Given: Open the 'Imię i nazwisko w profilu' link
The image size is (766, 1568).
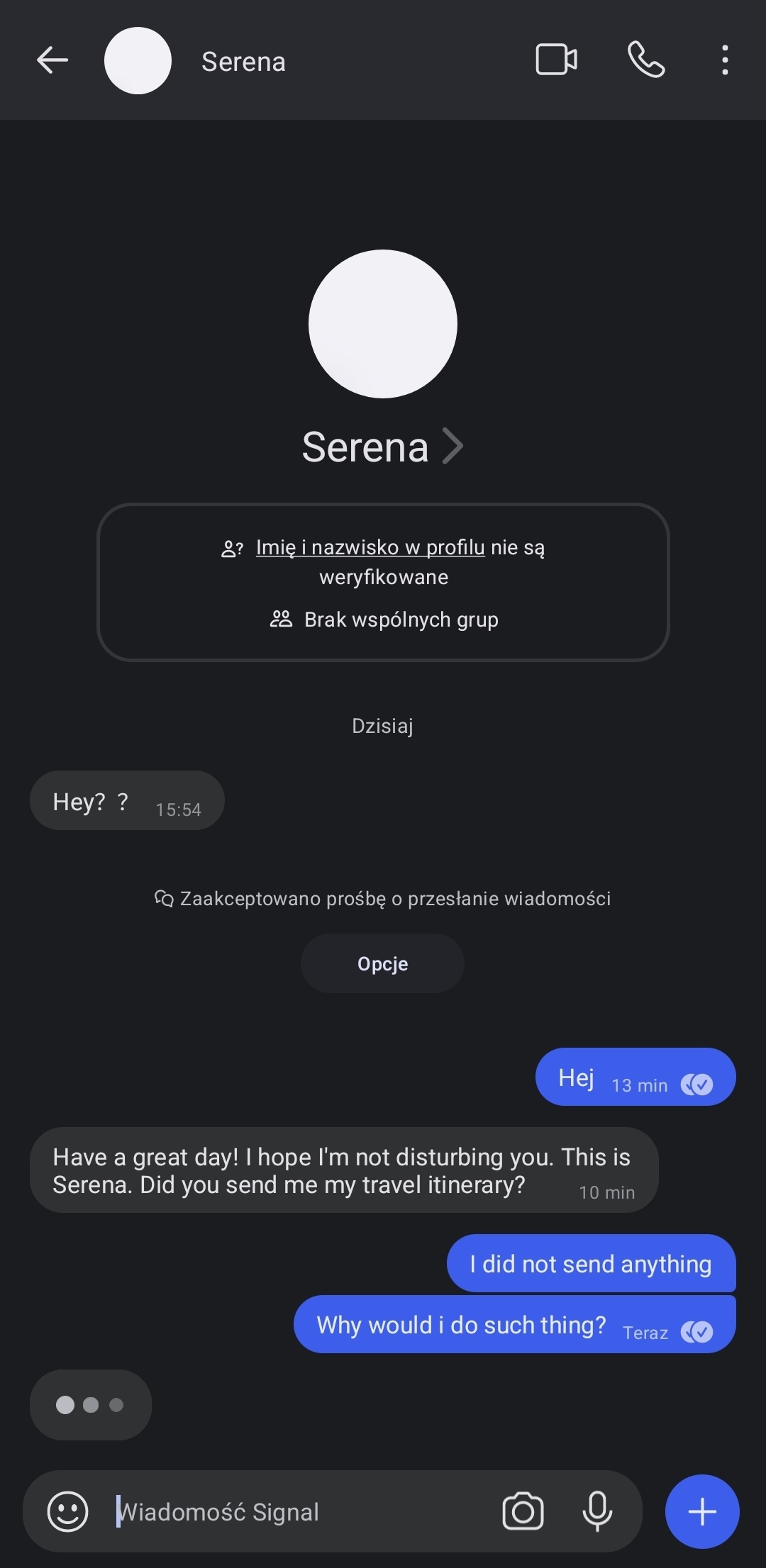Looking at the screenshot, I should tap(370, 547).
